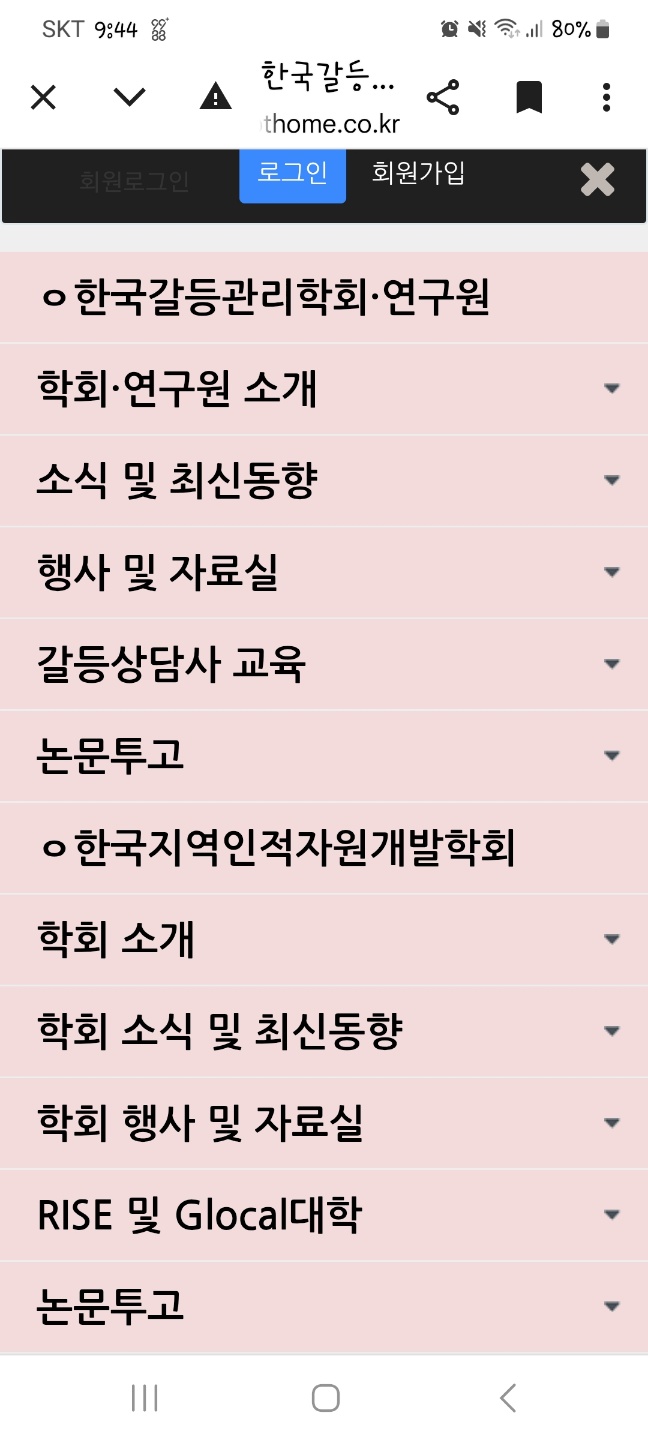Share this page
This screenshot has width=648, height=1440.
[x=442, y=97]
